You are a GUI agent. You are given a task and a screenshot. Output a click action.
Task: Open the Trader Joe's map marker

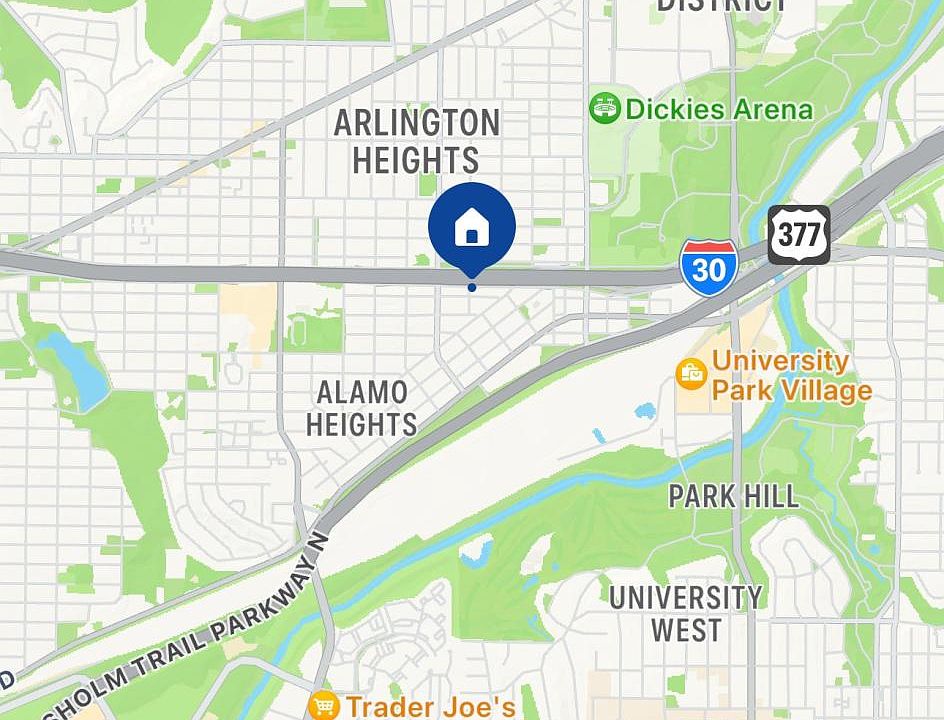click(x=323, y=707)
